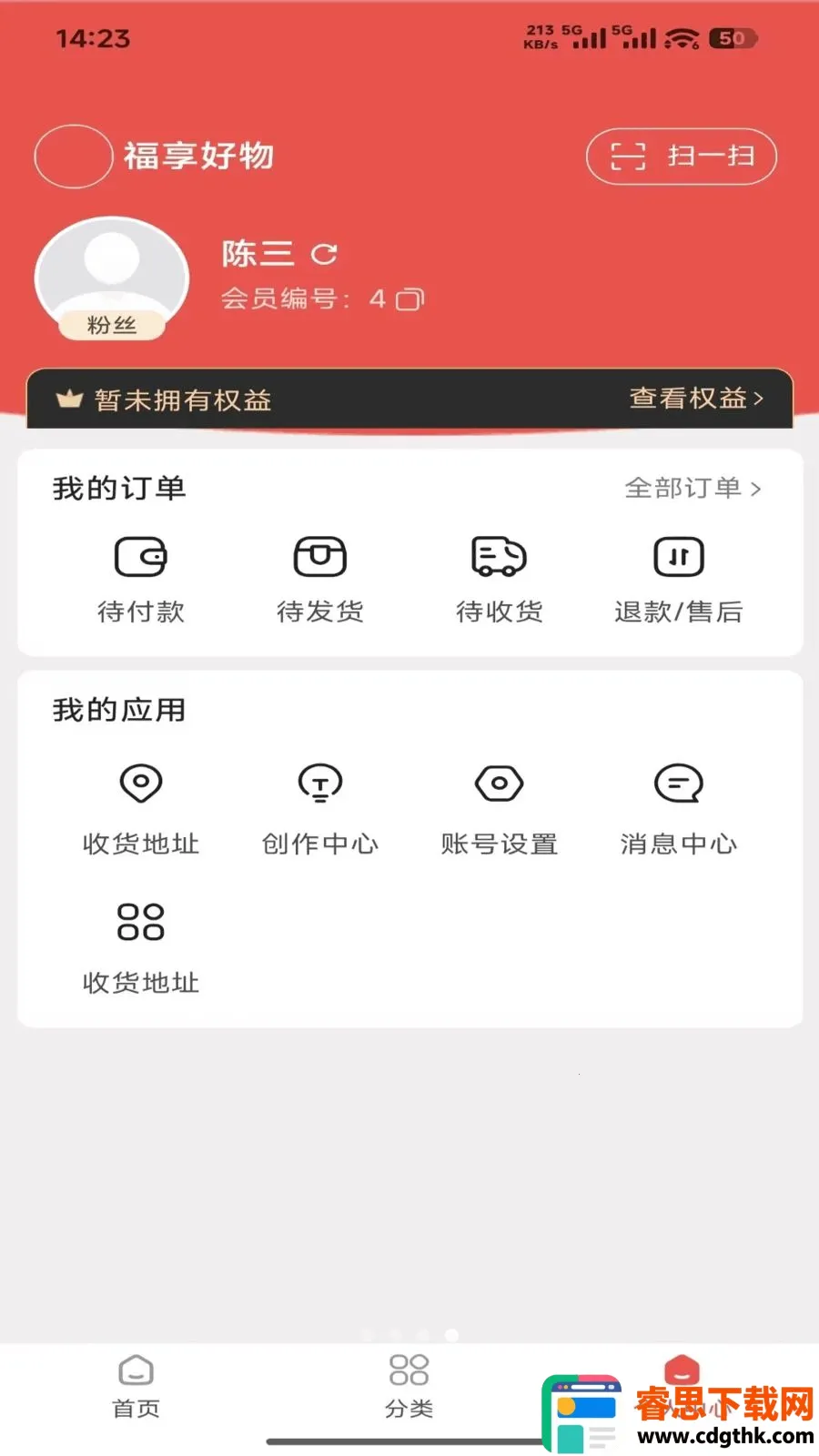
Task: Open the 扫一扫 scanner
Action: [x=681, y=157]
